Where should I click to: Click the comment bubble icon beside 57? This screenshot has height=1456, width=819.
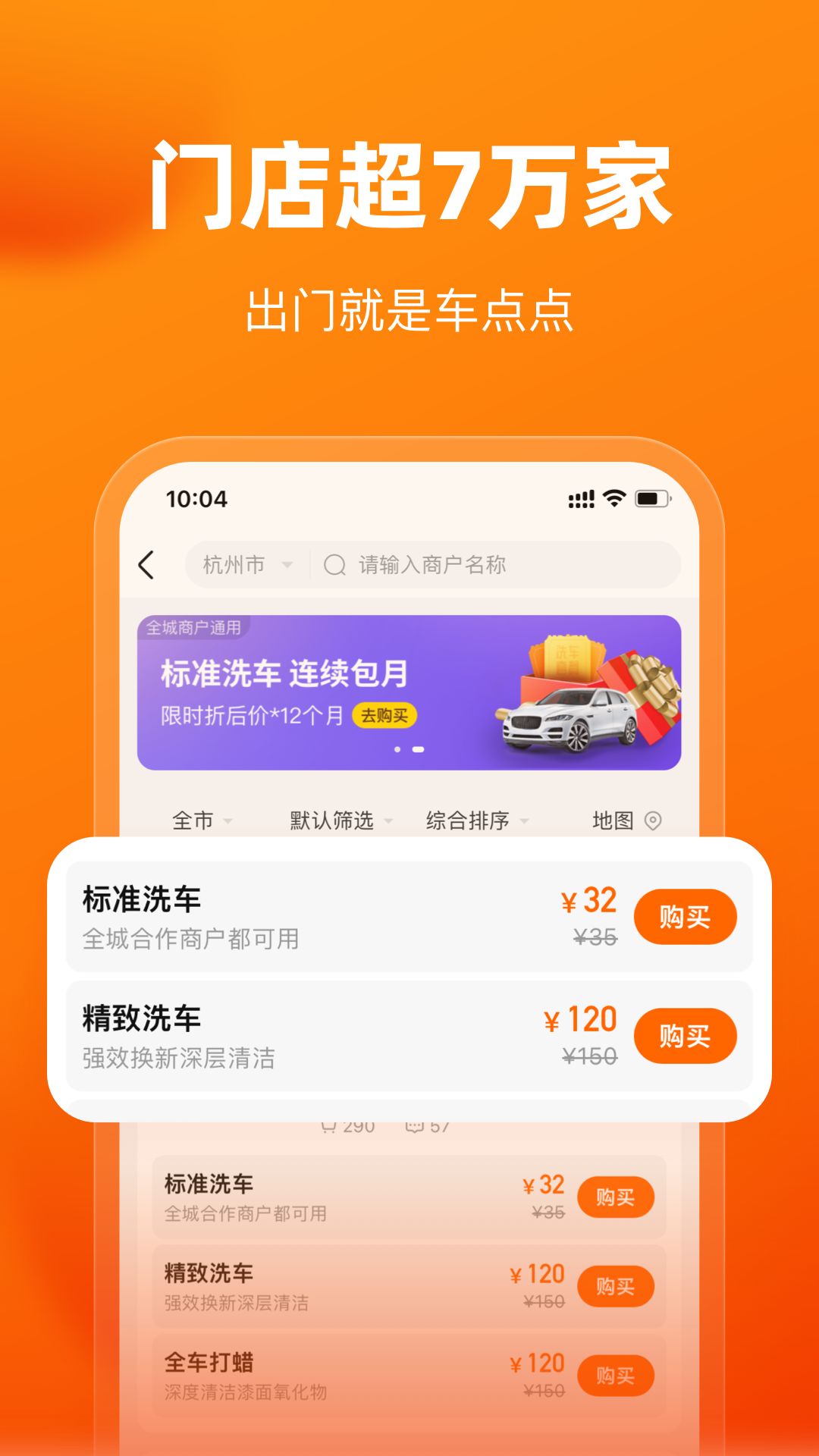[414, 1125]
